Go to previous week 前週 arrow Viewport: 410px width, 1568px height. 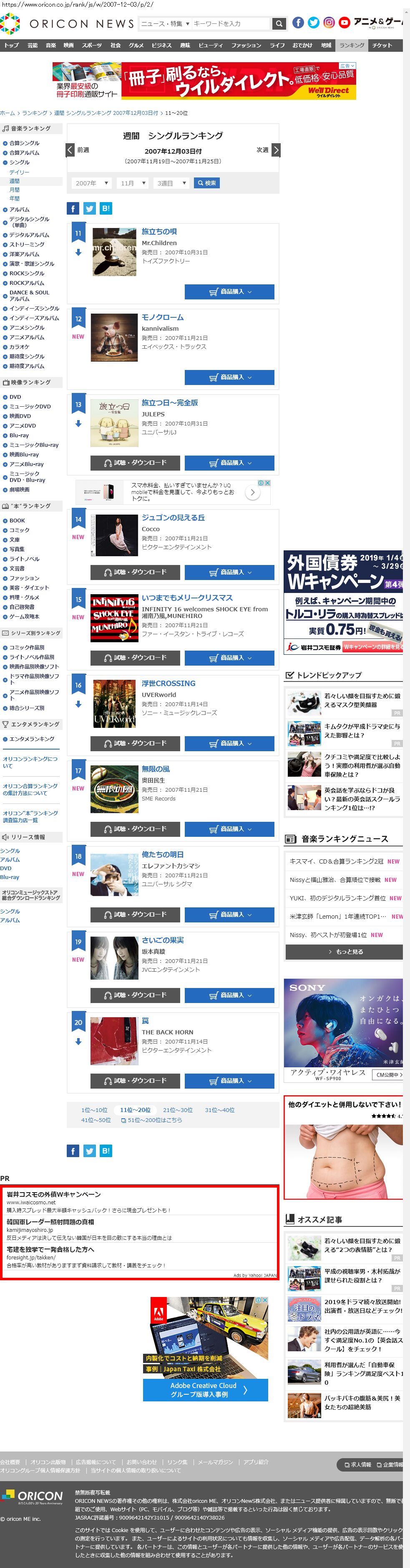pyautogui.click(x=70, y=150)
